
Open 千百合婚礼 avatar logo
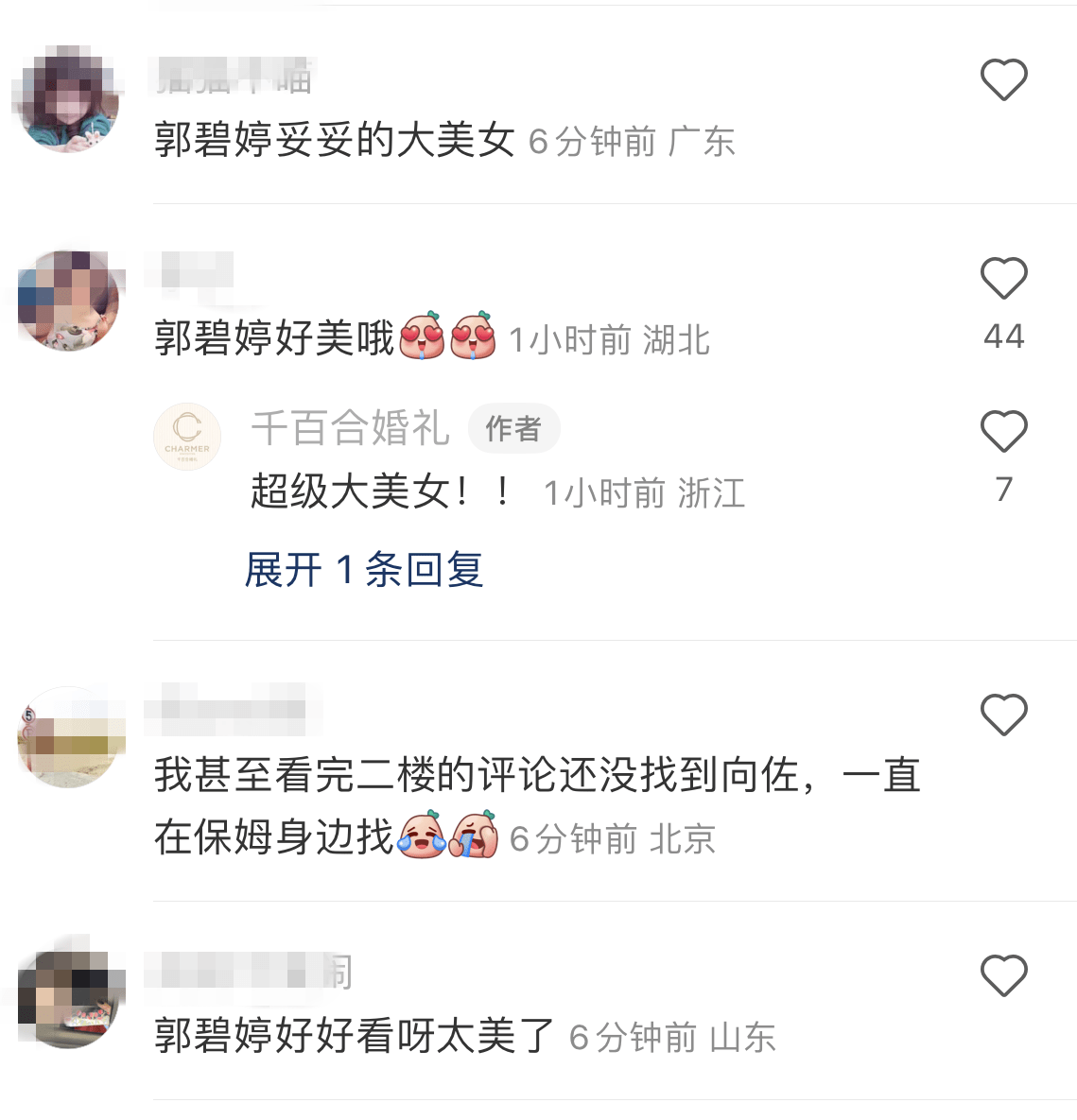tap(187, 437)
